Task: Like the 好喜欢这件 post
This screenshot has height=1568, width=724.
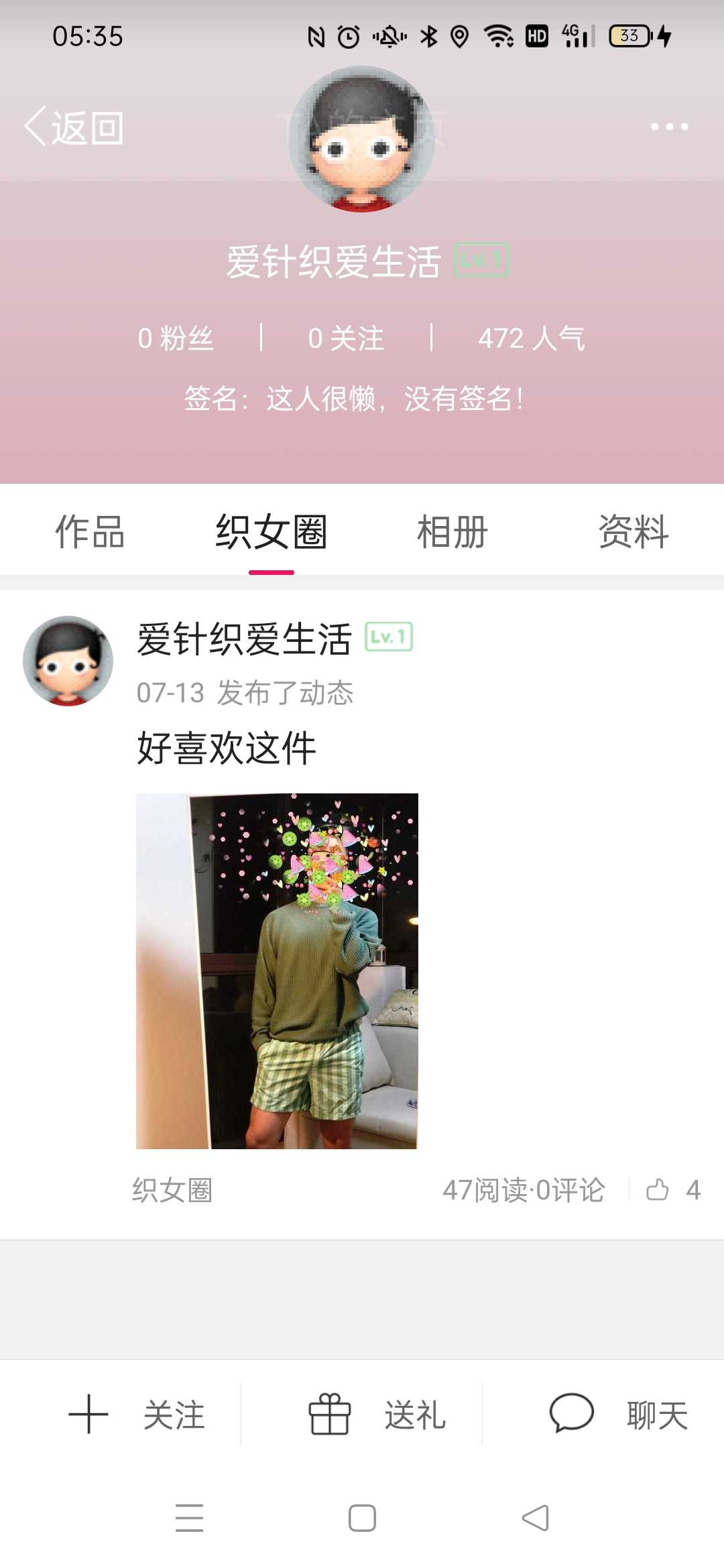Action: pos(658,1190)
